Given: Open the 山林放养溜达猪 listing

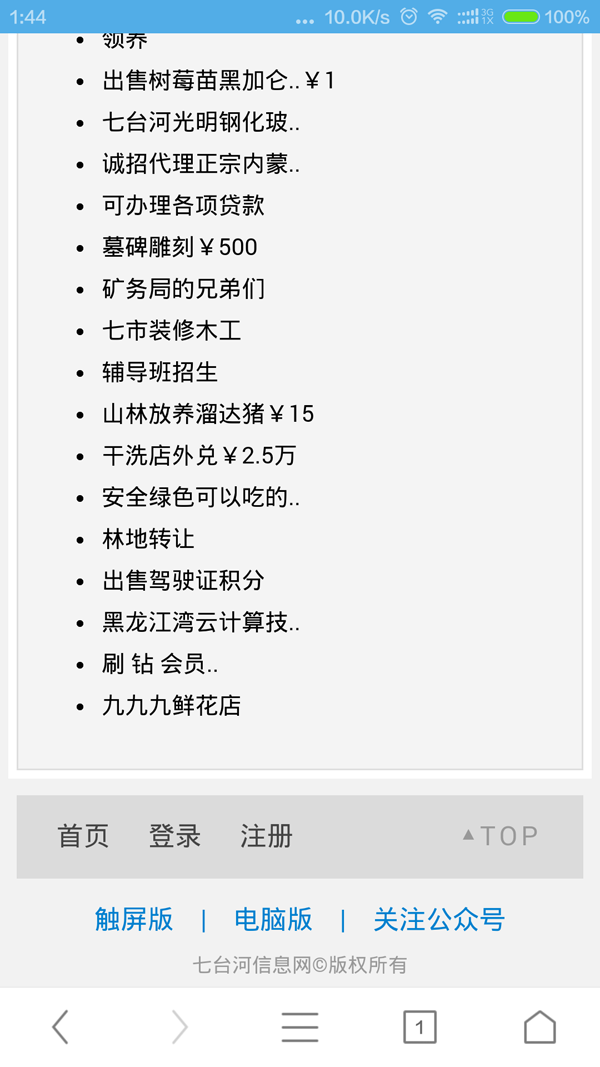Looking at the screenshot, I should tap(208, 414).
